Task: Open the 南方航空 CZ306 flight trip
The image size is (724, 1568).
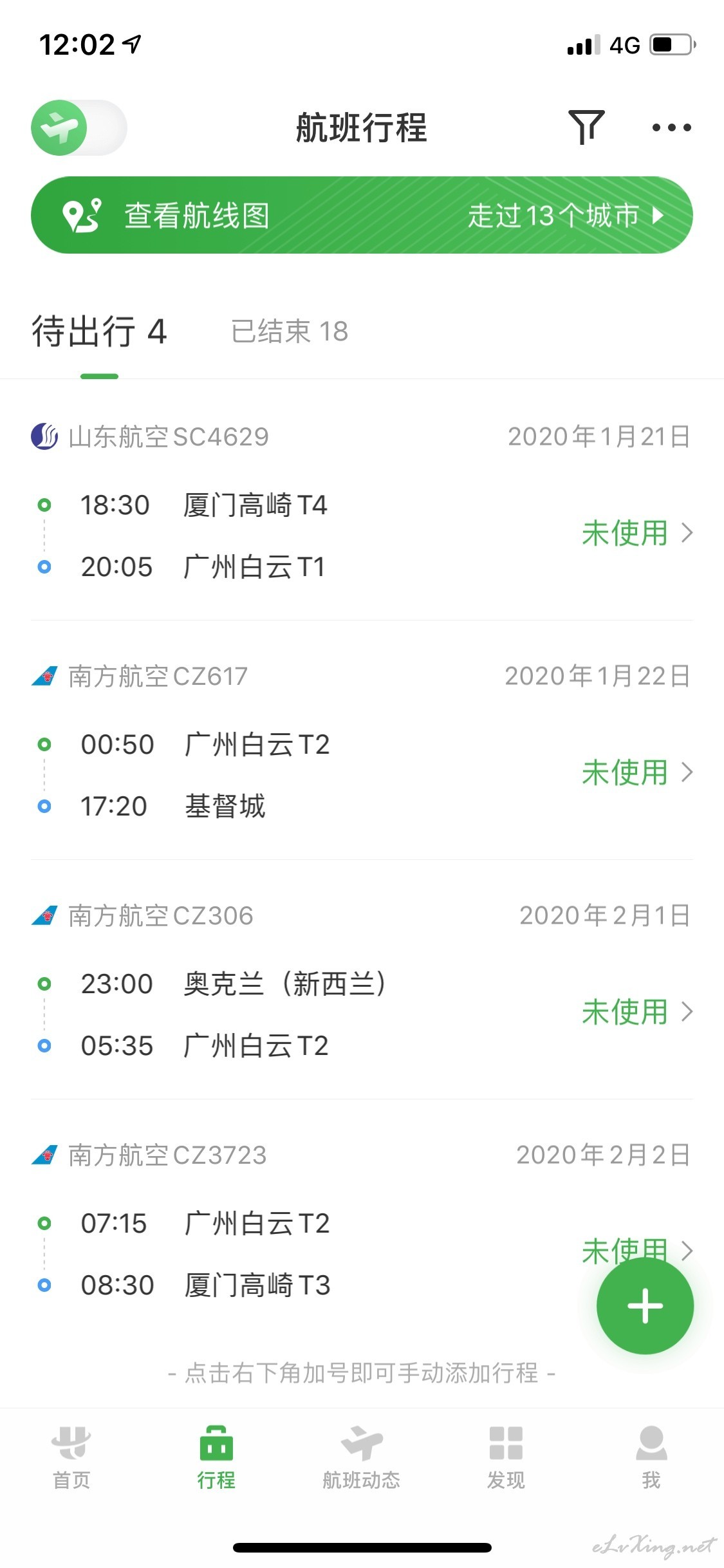Action: click(362, 980)
